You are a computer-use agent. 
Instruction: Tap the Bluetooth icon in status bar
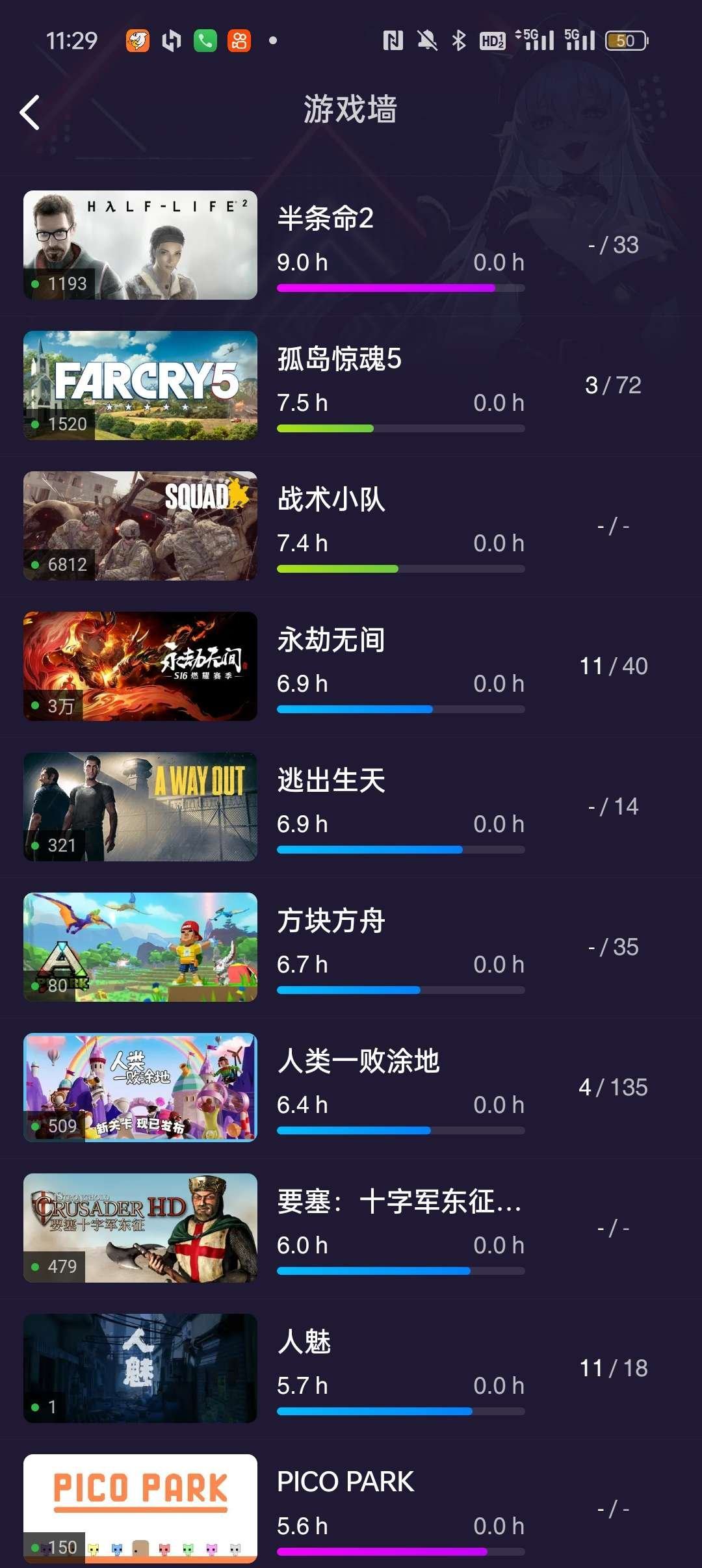tap(457, 40)
